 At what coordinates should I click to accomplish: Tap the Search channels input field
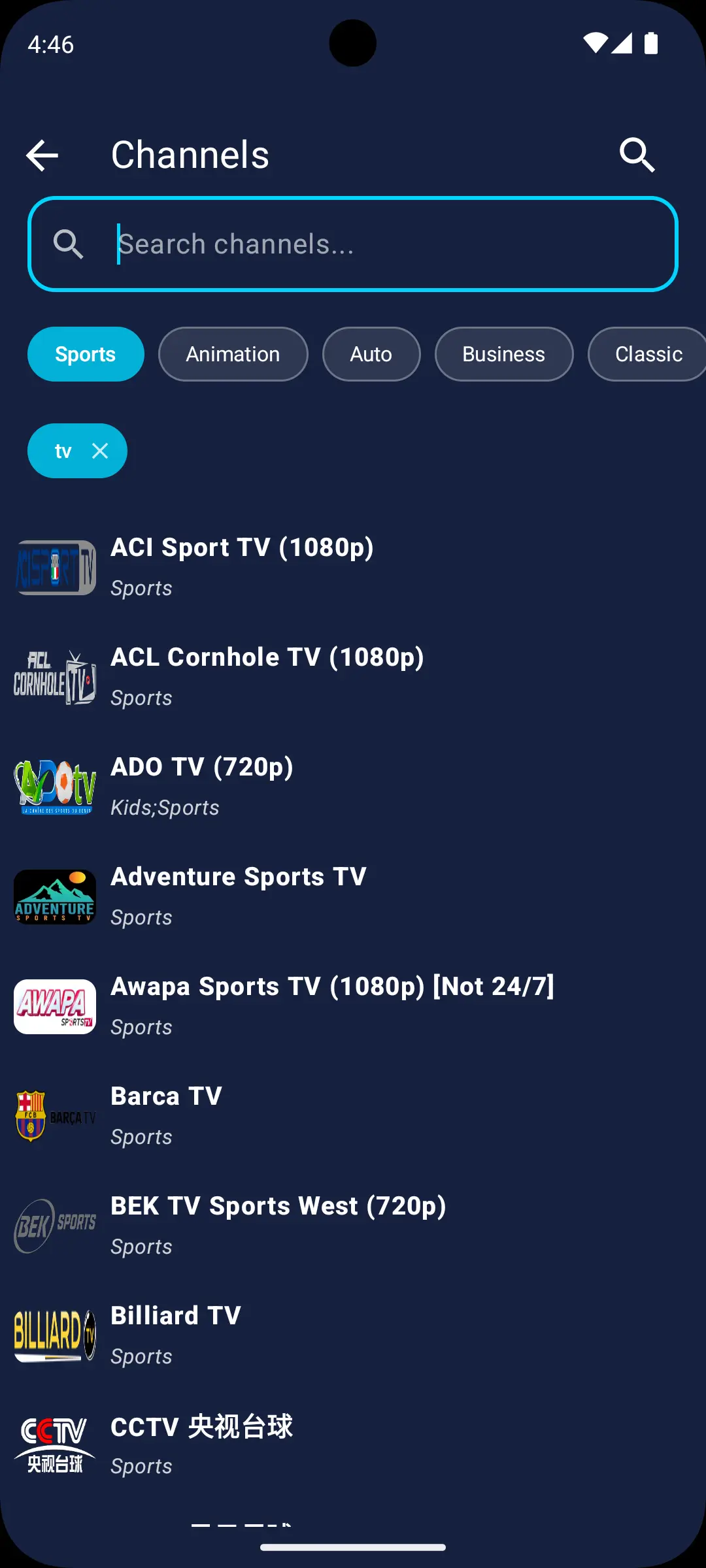point(353,244)
